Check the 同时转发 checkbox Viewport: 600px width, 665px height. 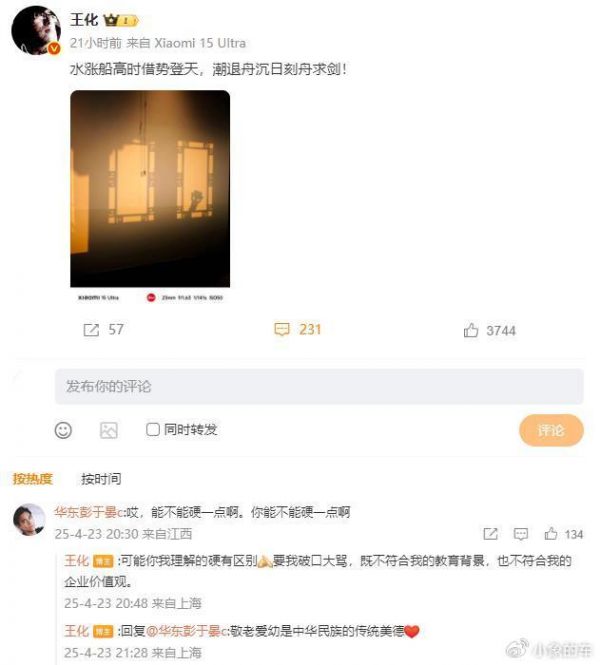[153, 430]
